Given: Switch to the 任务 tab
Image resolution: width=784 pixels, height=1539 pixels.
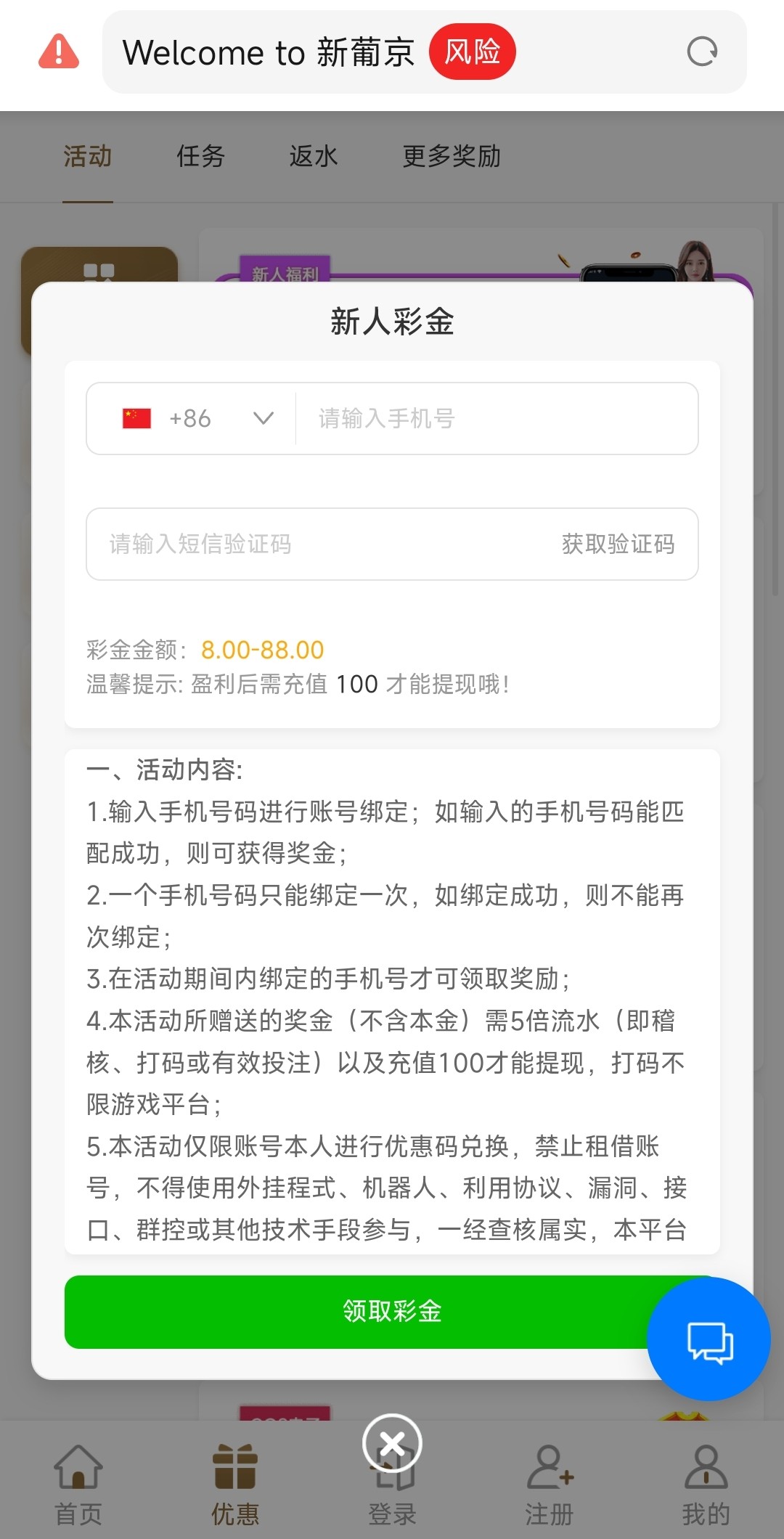Looking at the screenshot, I should tap(200, 156).
